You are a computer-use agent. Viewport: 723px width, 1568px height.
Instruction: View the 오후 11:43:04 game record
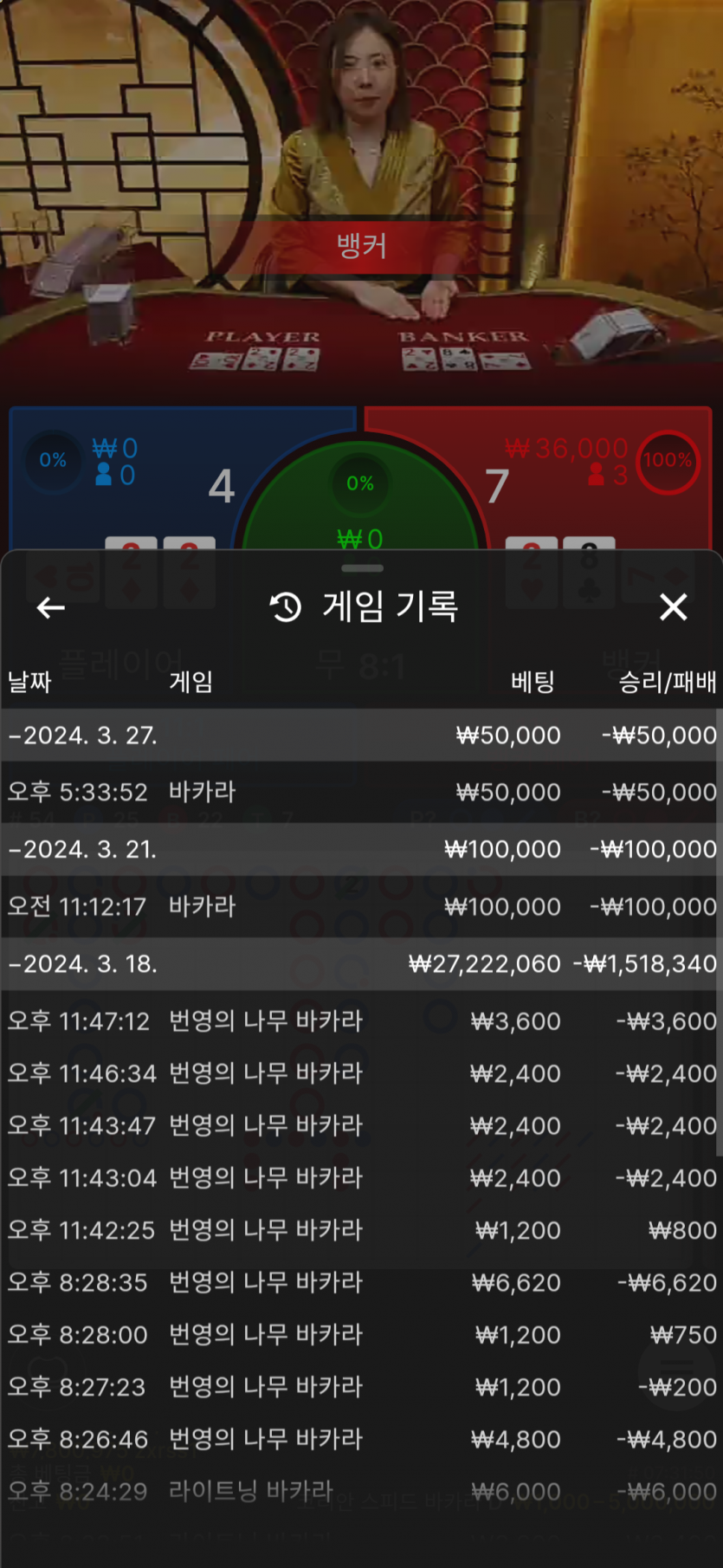coord(361,1178)
